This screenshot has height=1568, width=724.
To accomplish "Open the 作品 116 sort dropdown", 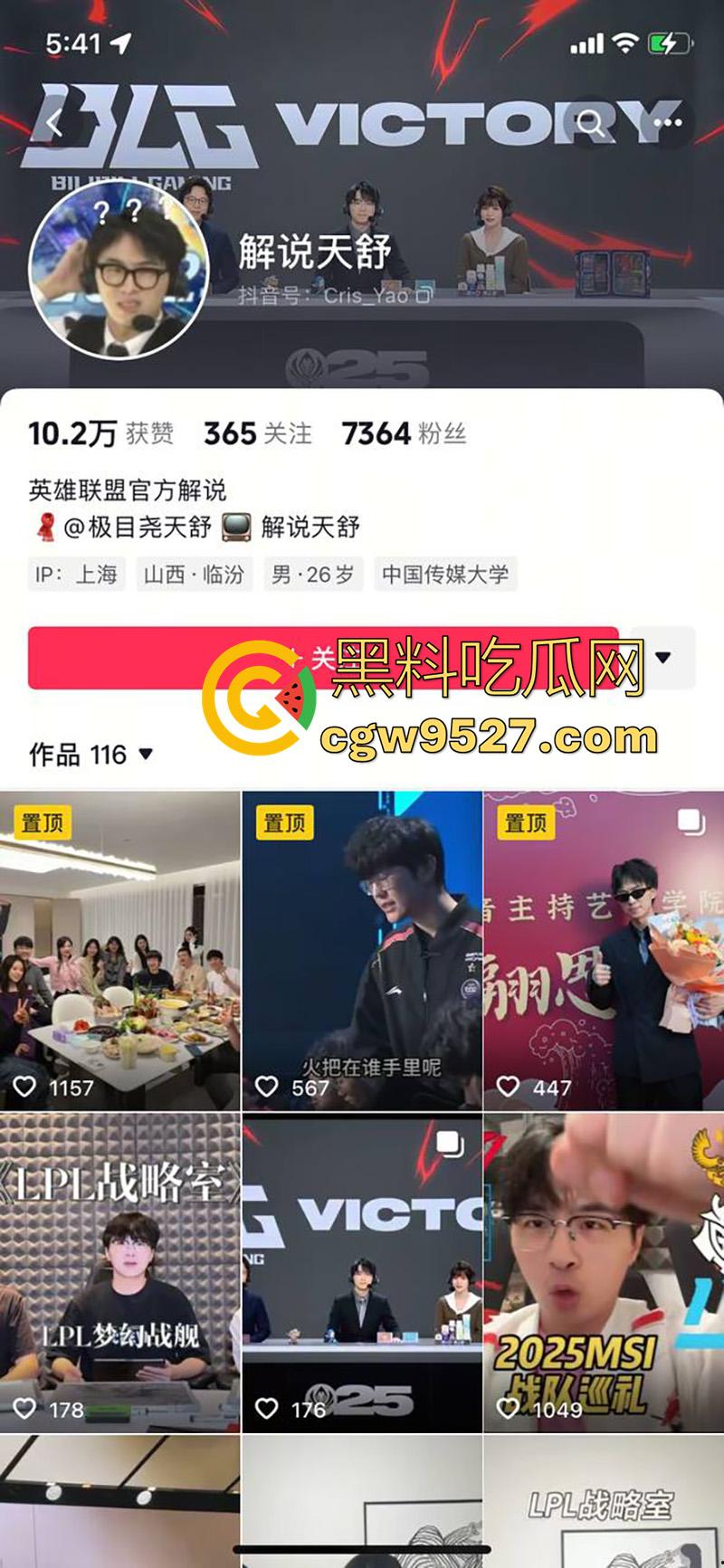I will click(148, 752).
